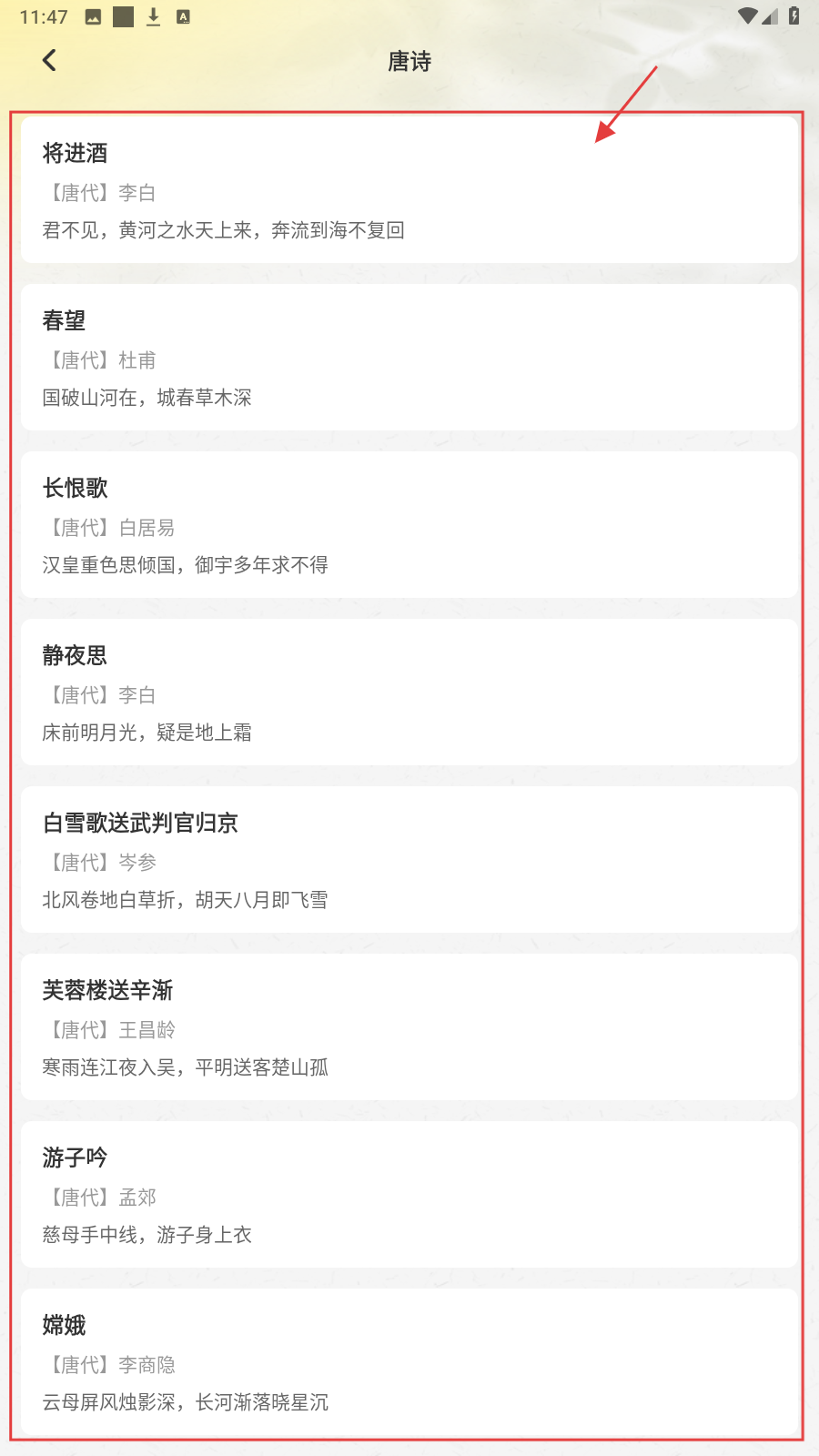819x1456 pixels.
Task: Select the poem 静夜思
Action: point(409,693)
